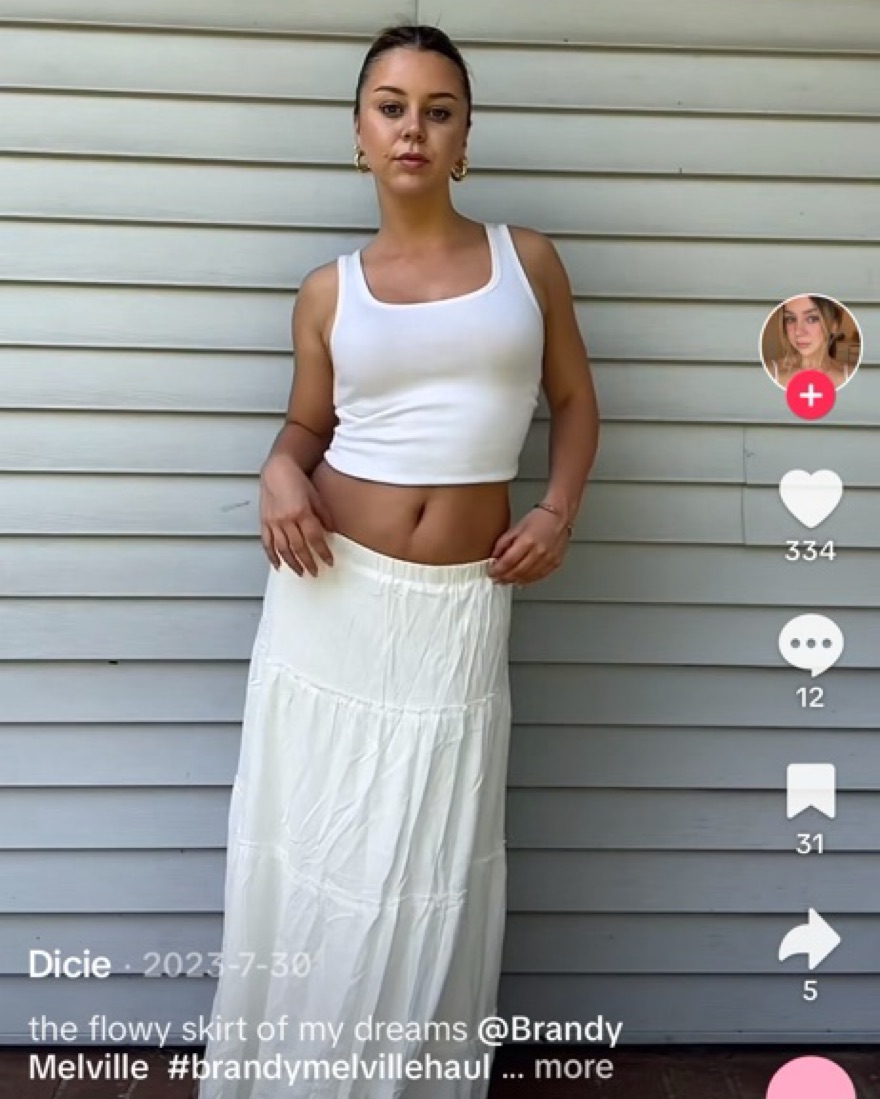The image size is (880, 1099).
Task: Expand the caption with more
Action: (x=573, y=1067)
